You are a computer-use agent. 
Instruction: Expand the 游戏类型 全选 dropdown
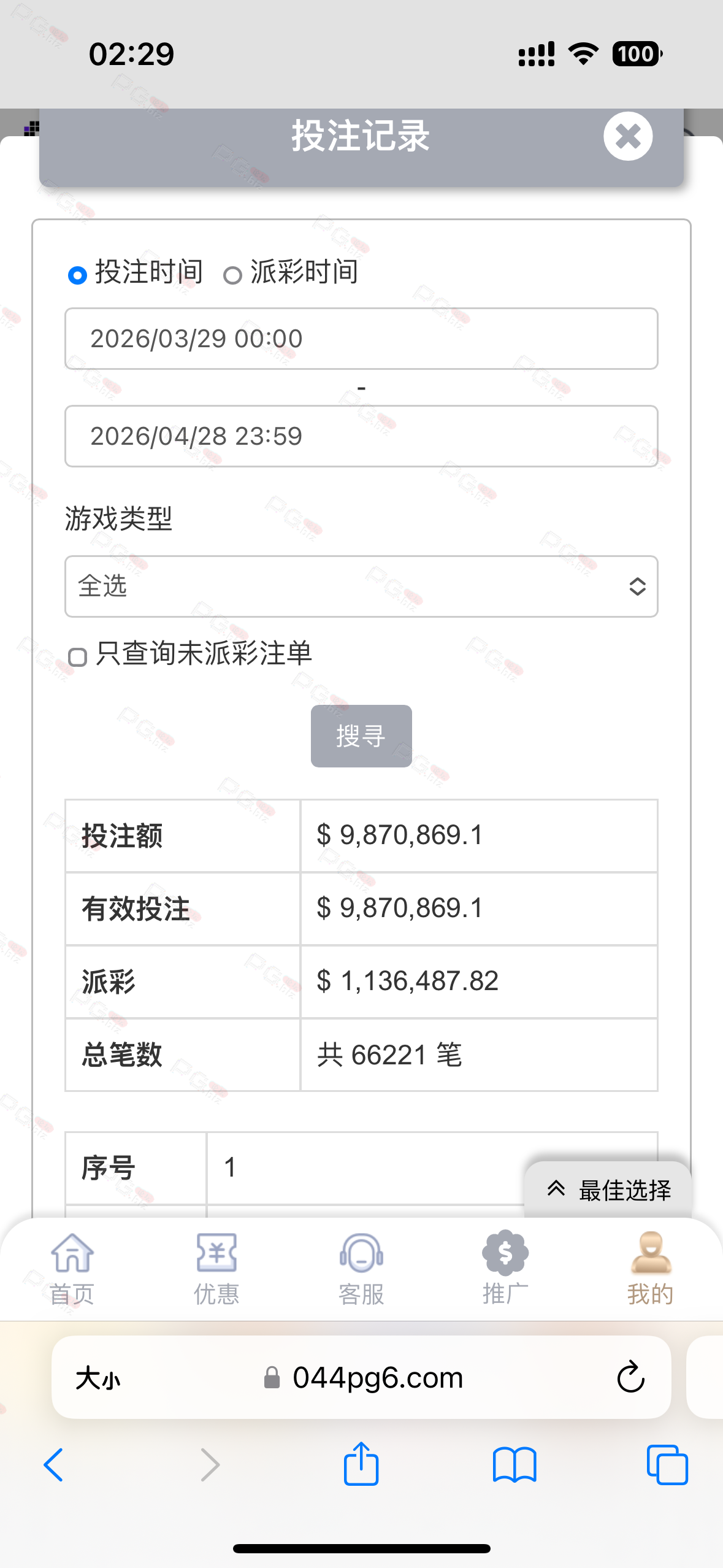361,586
